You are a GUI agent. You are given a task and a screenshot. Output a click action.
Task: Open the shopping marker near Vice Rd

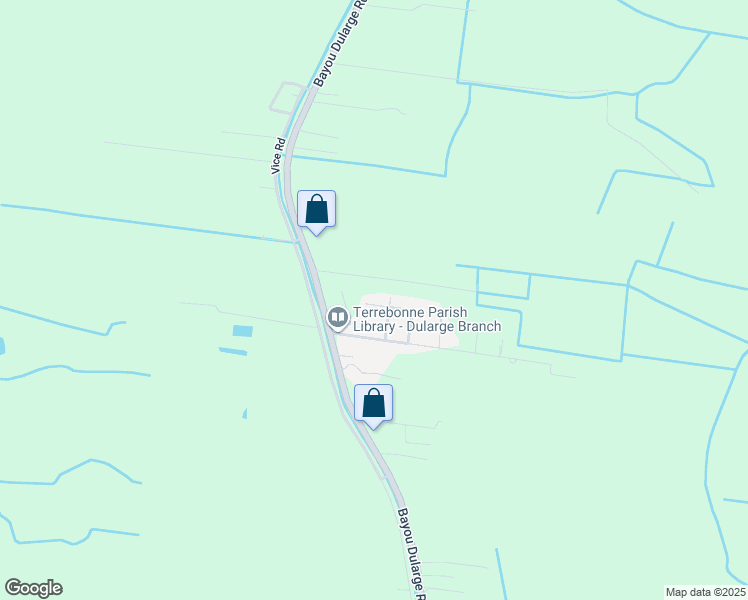tap(317, 210)
